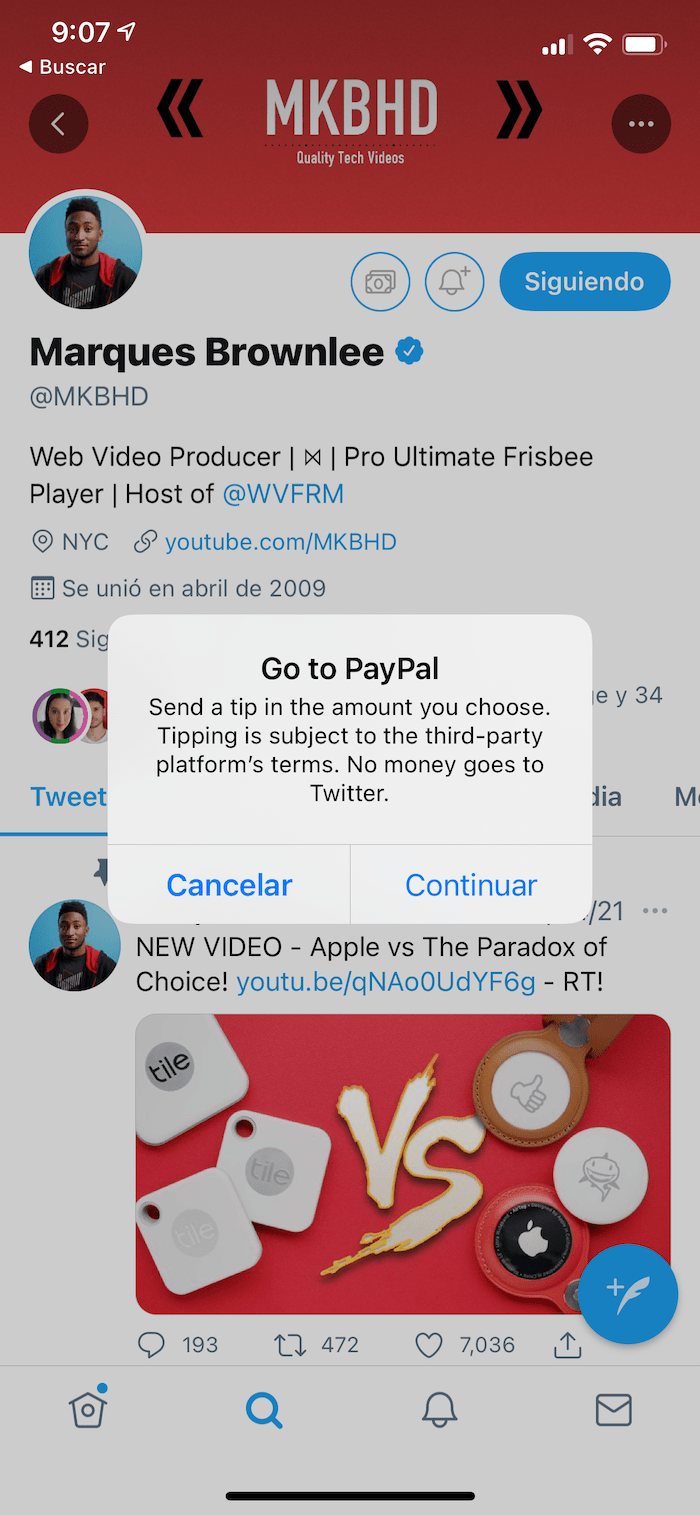Go back with the arrow button
The height and width of the screenshot is (1515, 700).
(58, 124)
